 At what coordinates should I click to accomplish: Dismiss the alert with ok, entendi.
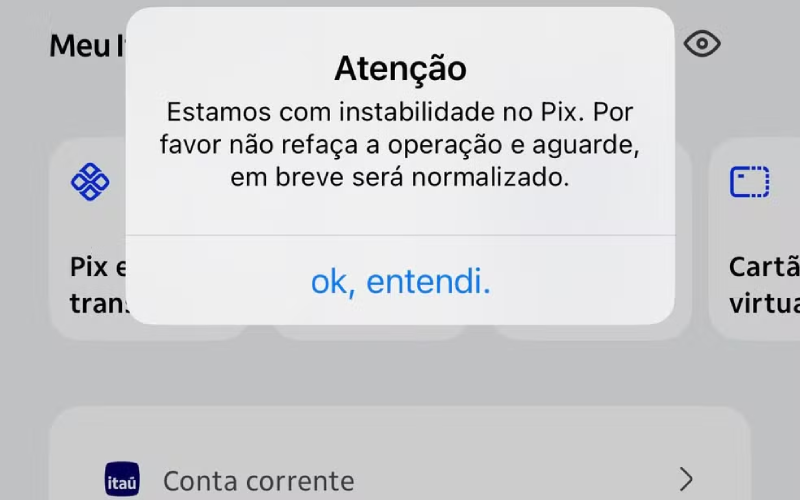pos(400,282)
